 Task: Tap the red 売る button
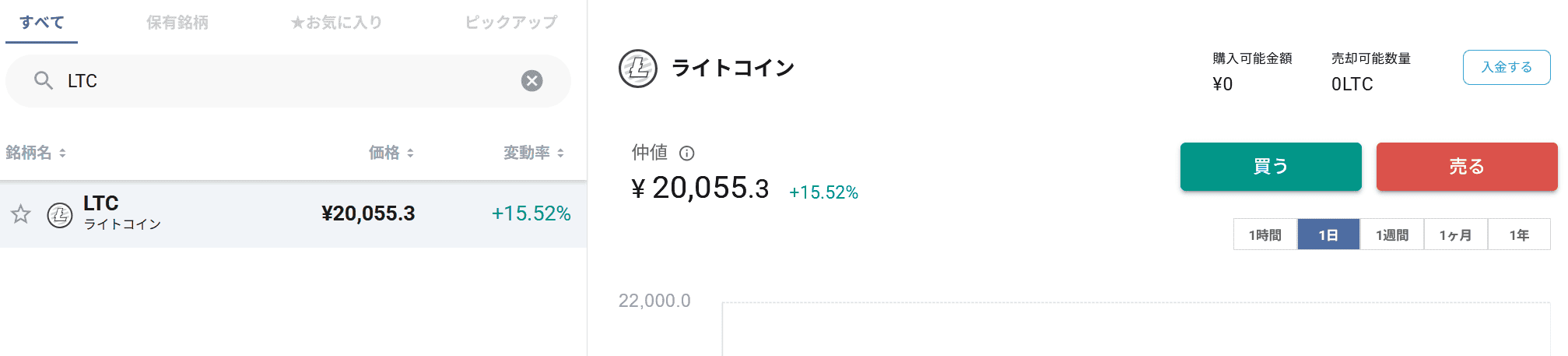(1466, 167)
